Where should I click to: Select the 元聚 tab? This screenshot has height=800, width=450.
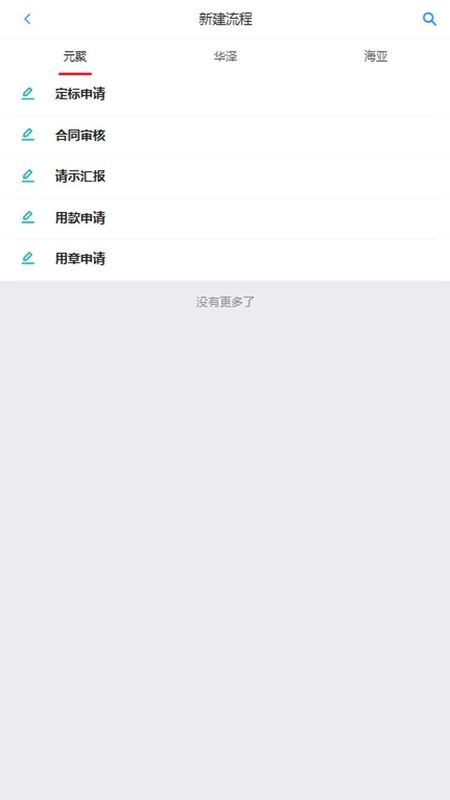(75, 56)
